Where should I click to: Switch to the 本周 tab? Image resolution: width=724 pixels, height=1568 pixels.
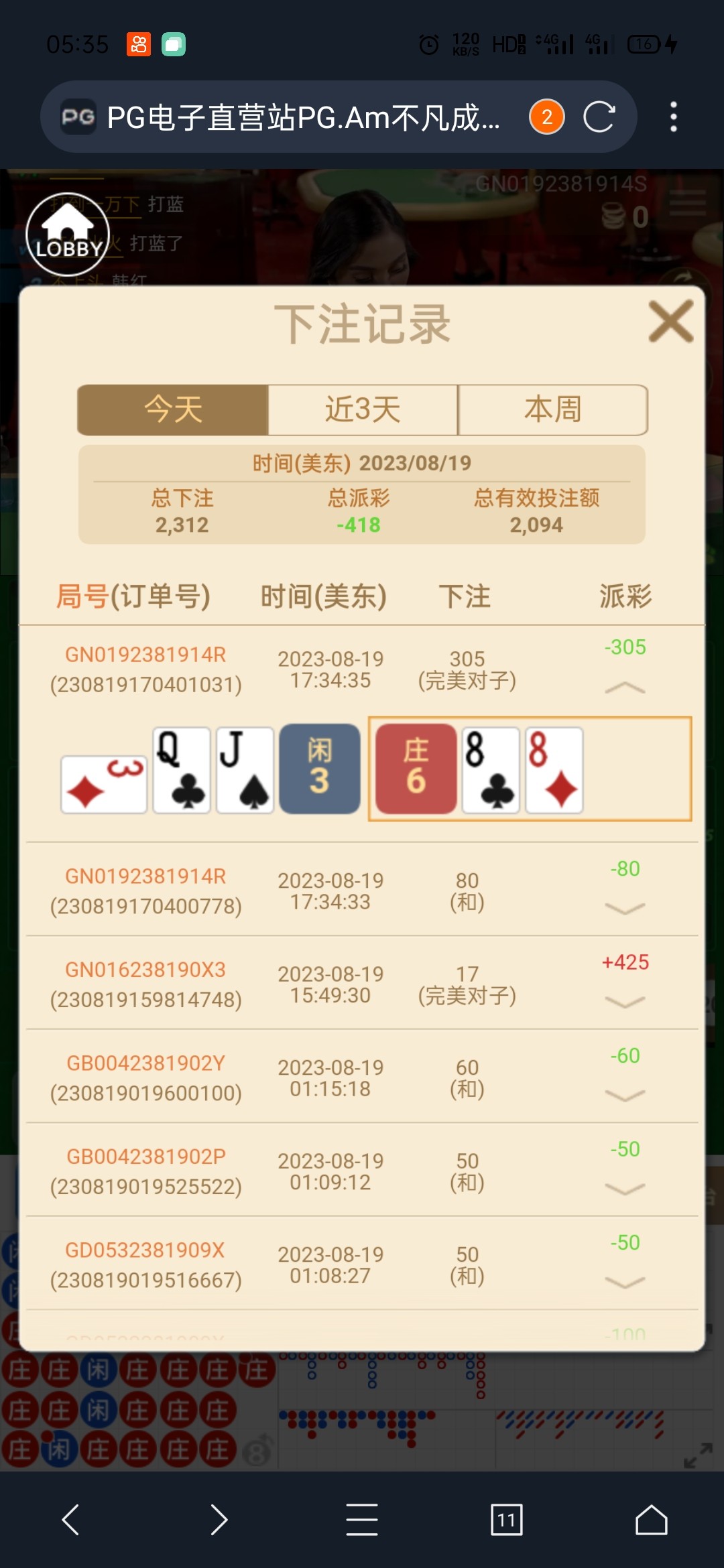552,409
